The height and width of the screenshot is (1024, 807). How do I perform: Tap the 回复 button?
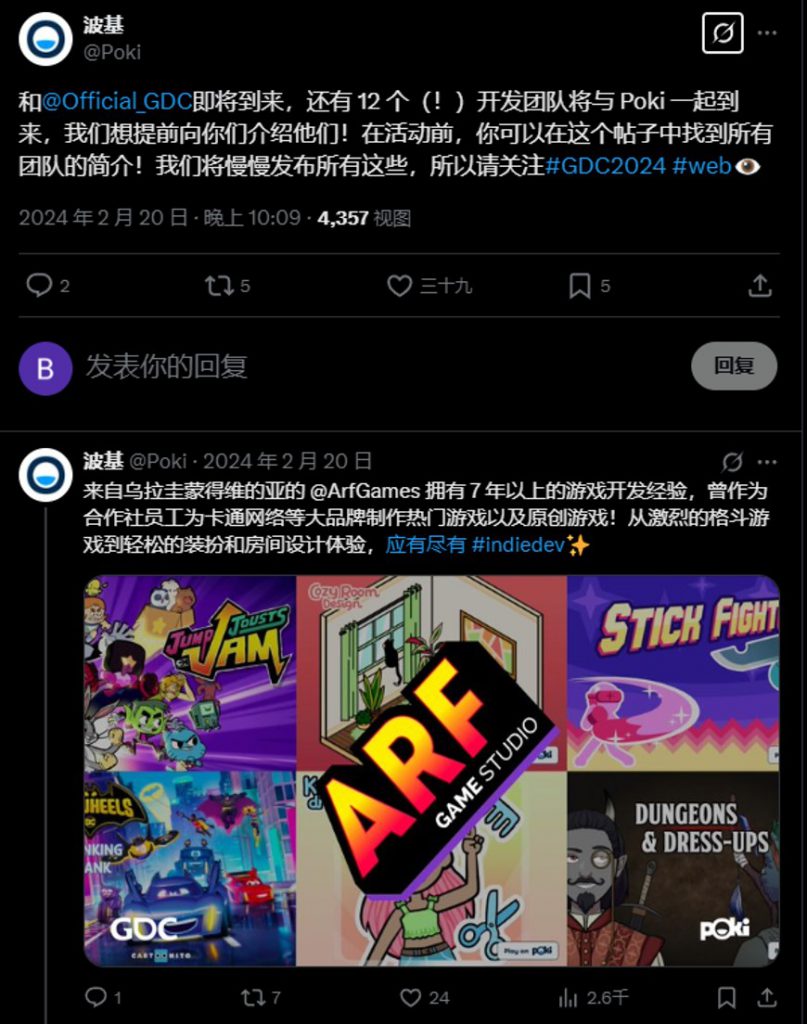click(734, 366)
